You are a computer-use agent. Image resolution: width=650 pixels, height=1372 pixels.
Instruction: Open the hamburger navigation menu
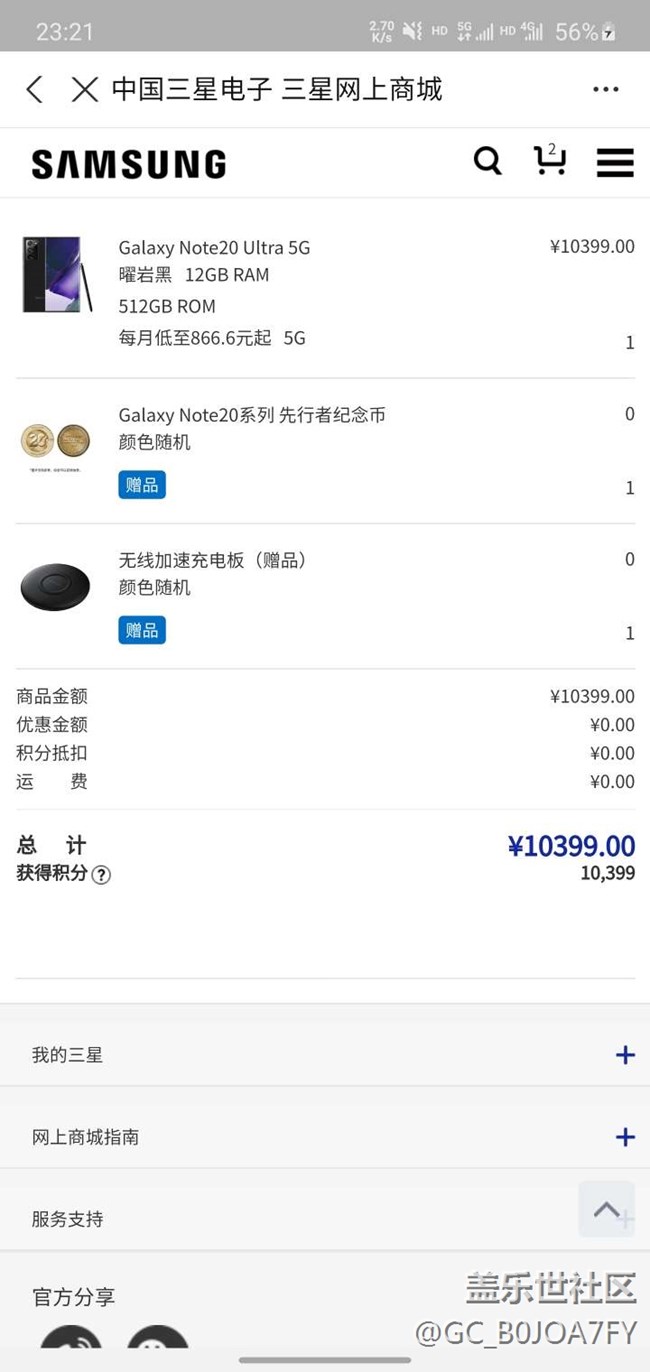(615, 162)
